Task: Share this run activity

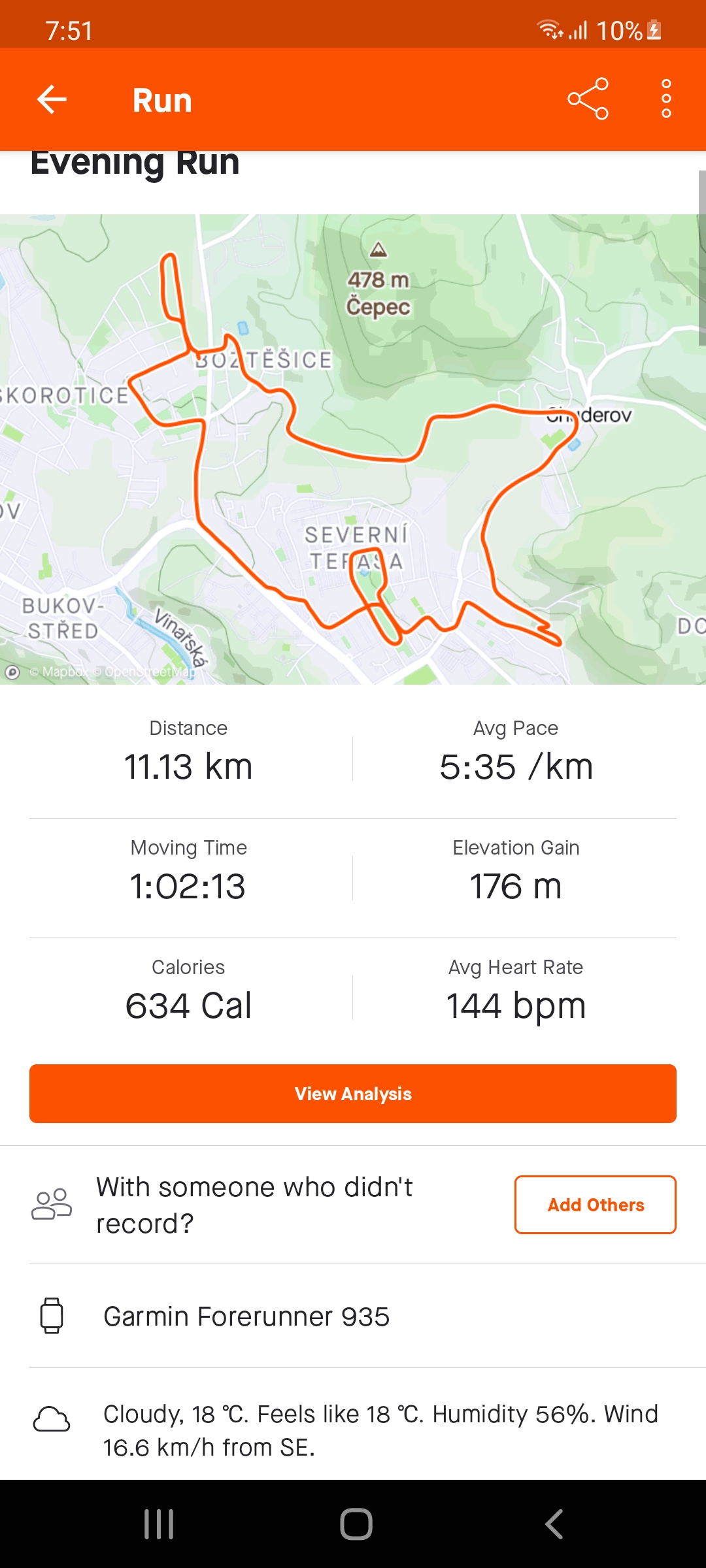Action: coord(588,99)
